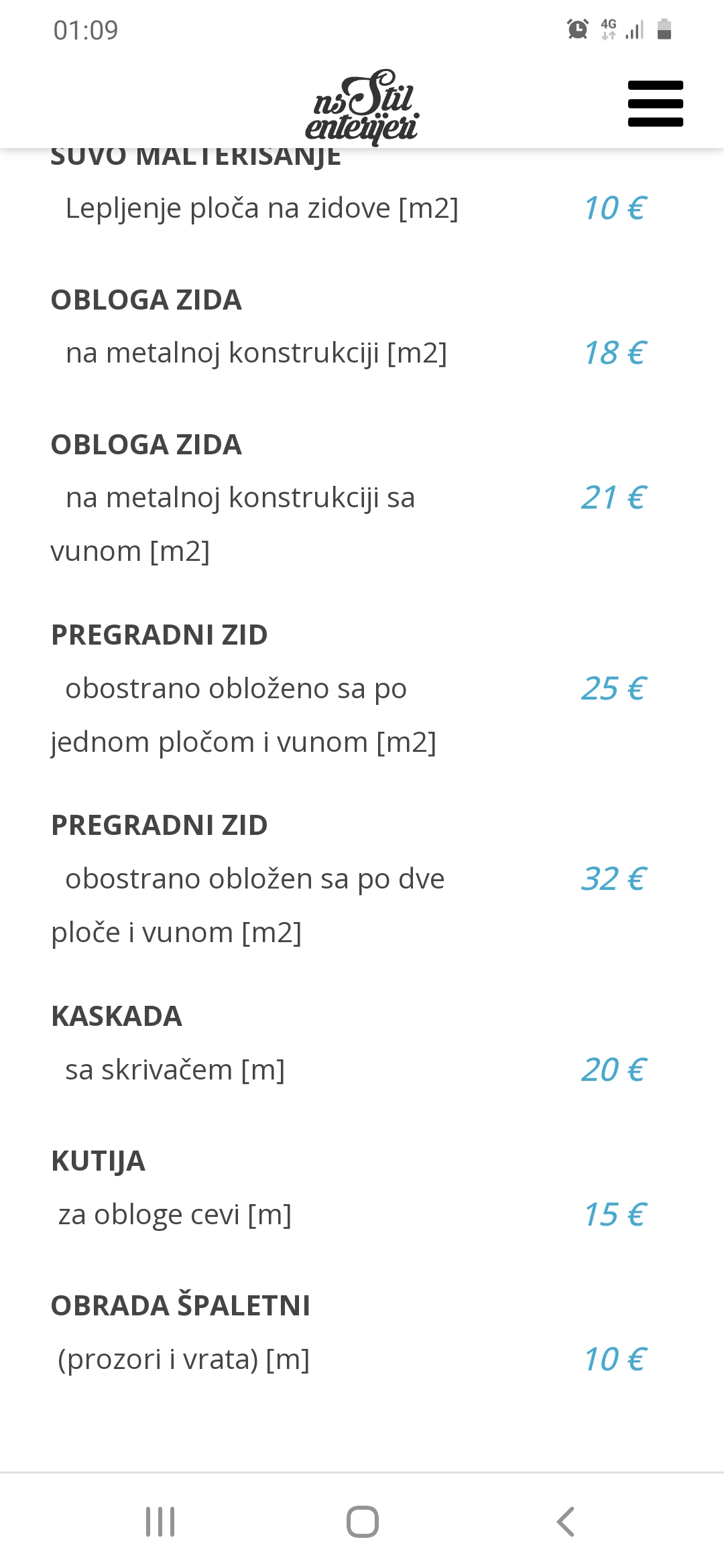Open the hamburger navigation menu
The height and width of the screenshot is (1568, 724).
[x=655, y=103]
